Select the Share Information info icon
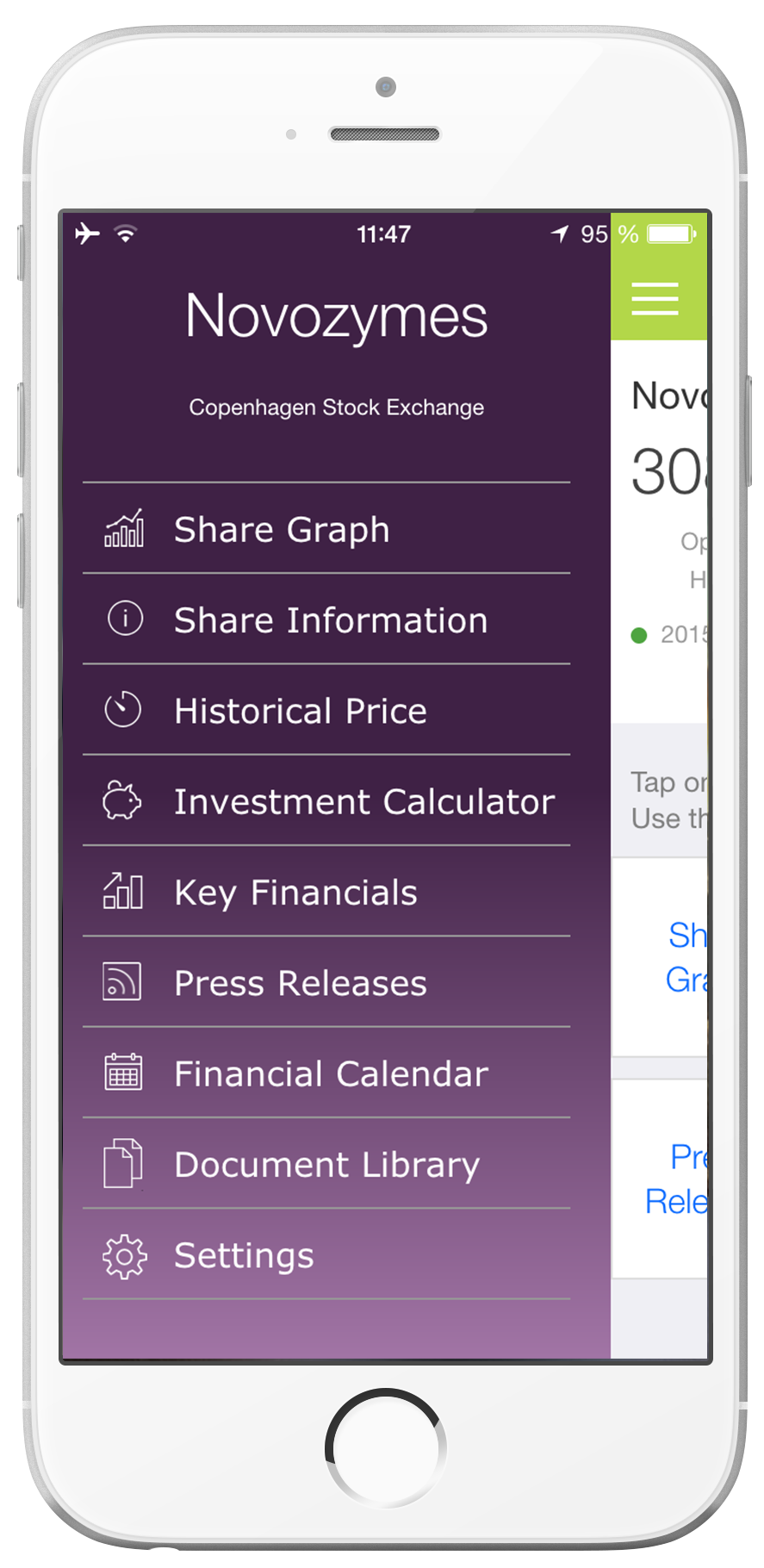Screen dimensions: 764x1568 pyautogui.click(x=123, y=619)
